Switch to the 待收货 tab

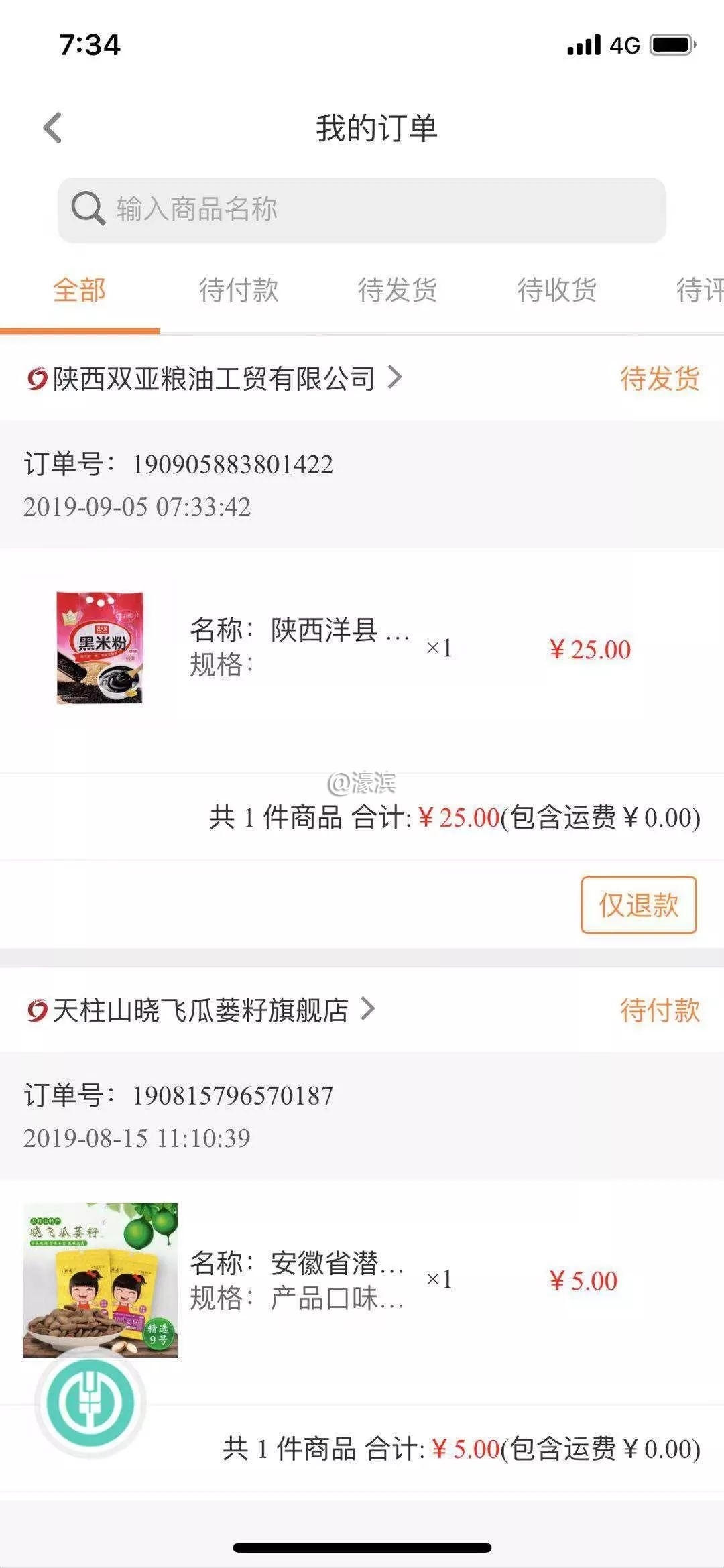pyautogui.click(x=556, y=290)
